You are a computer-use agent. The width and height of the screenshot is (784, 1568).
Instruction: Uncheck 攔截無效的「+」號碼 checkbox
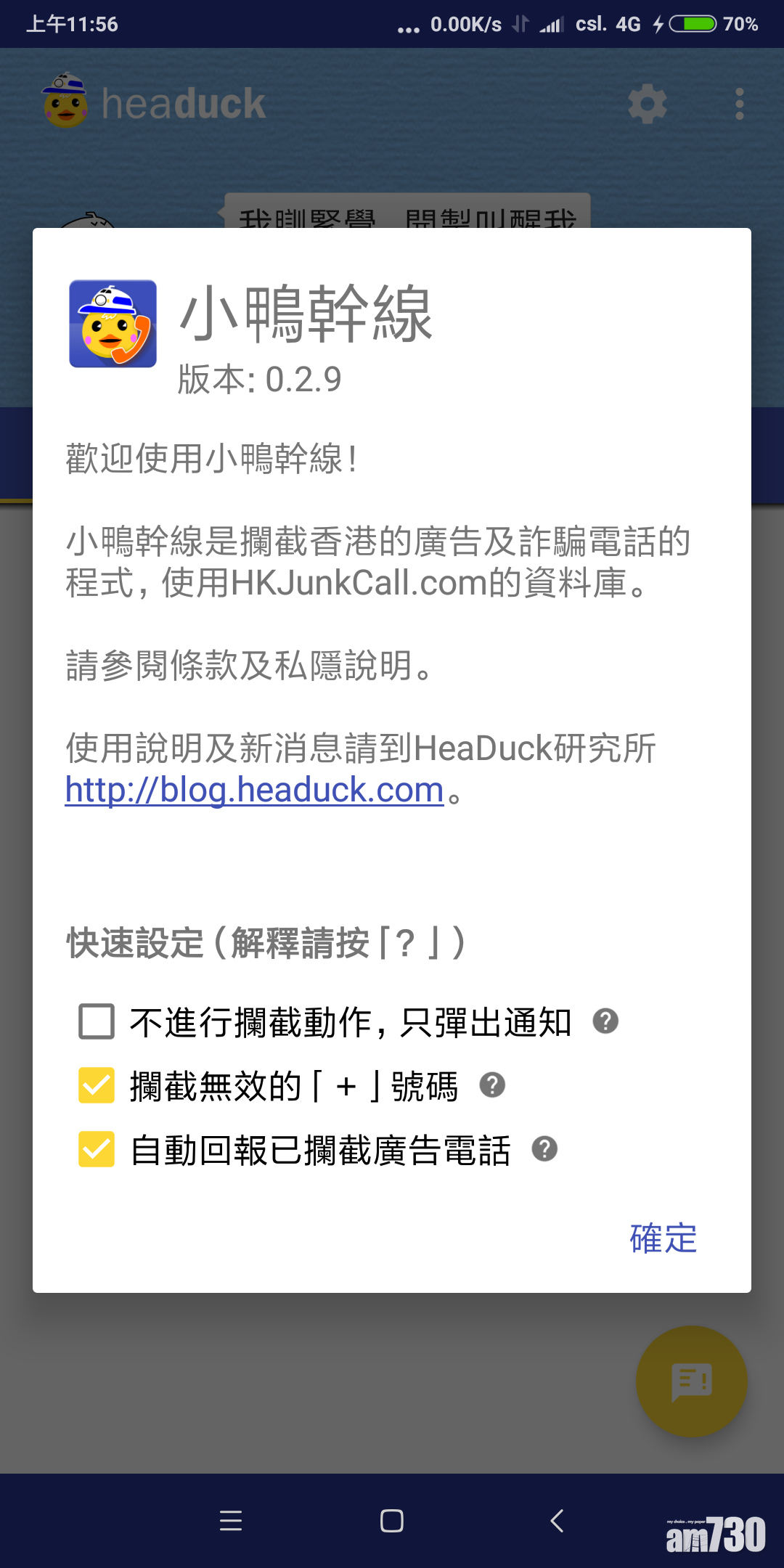tap(97, 1085)
